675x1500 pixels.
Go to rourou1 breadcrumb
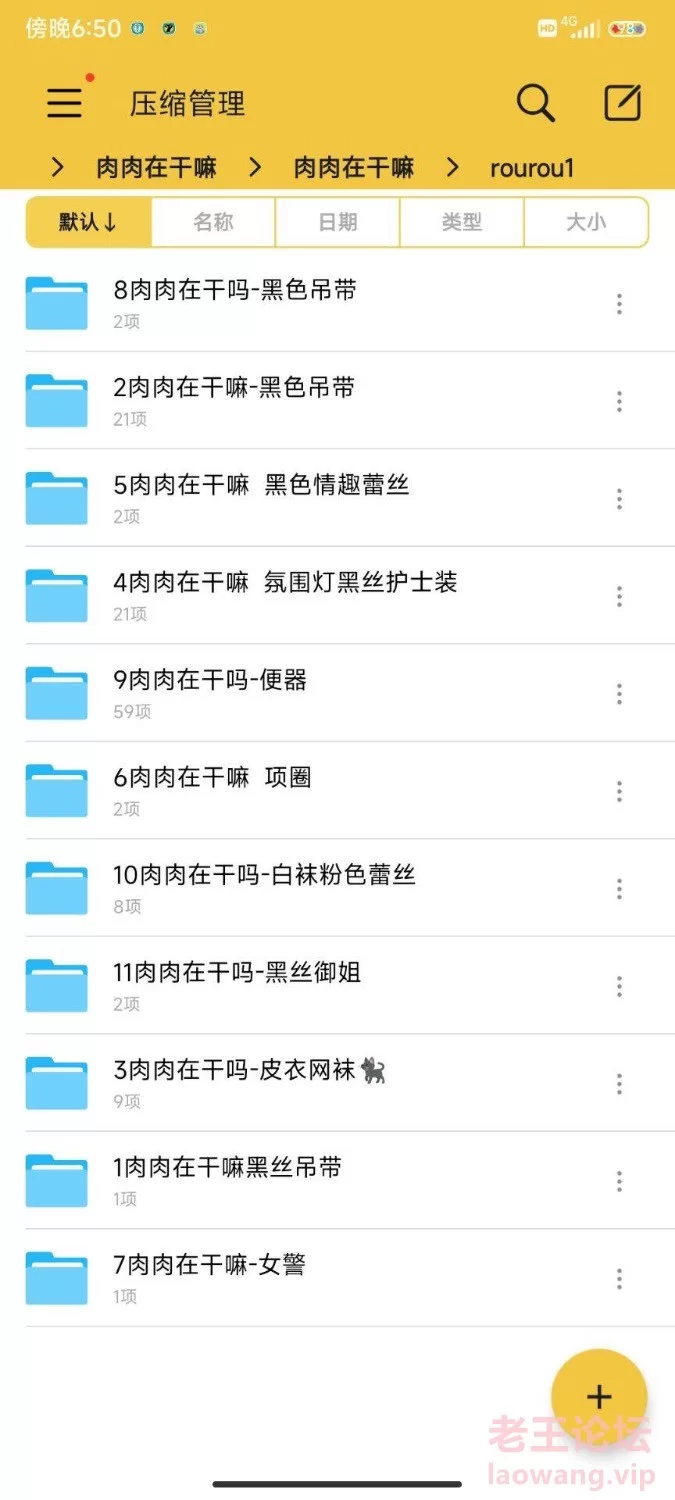click(x=532, y=168)
